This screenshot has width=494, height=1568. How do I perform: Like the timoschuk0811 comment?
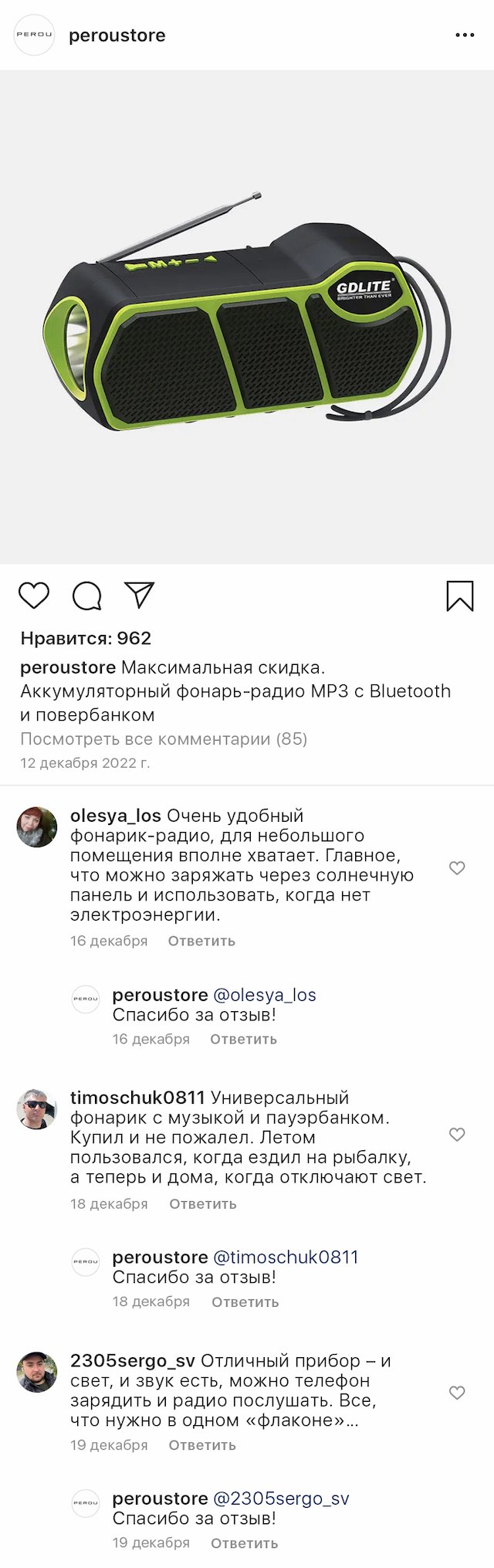click(x=457, y=1134)
